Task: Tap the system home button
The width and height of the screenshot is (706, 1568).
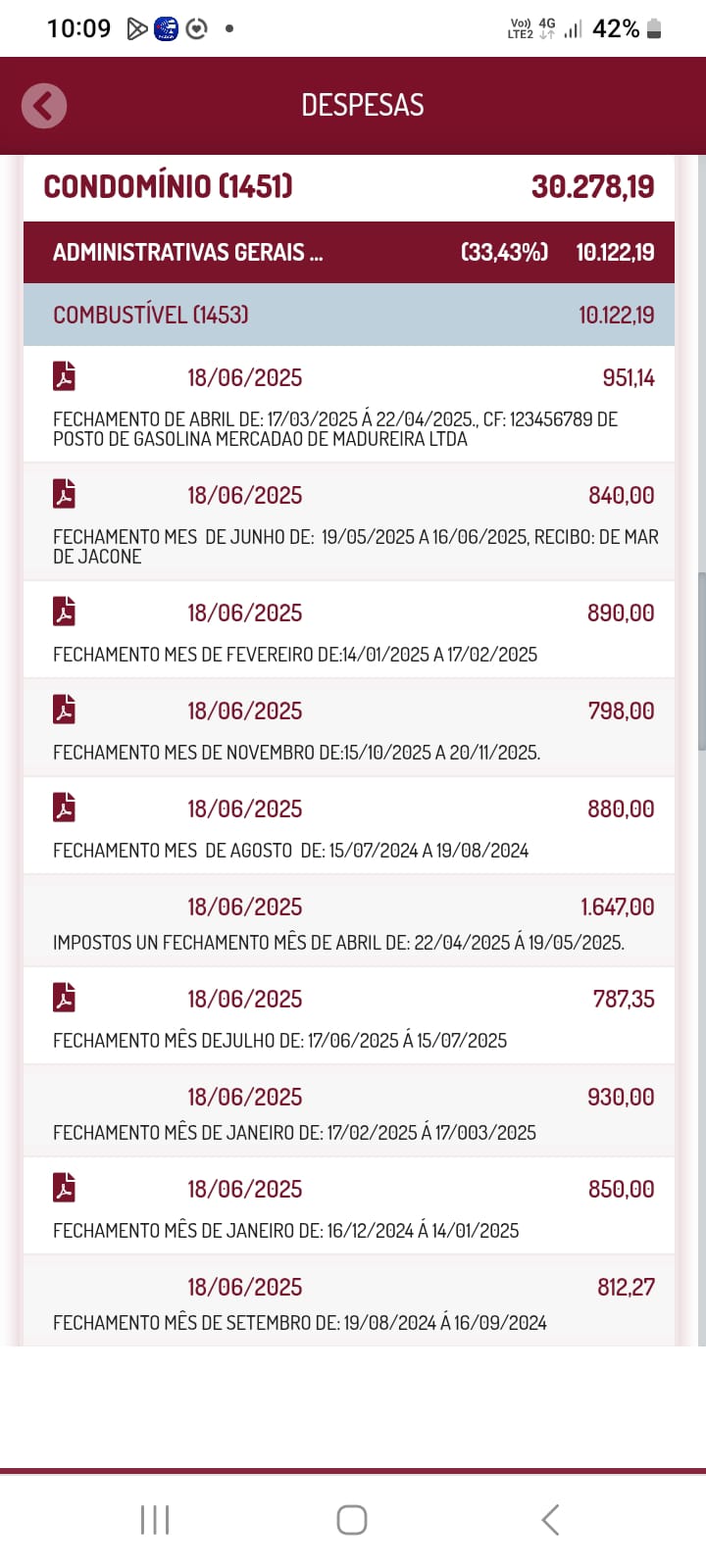Action: point(352,1520)
